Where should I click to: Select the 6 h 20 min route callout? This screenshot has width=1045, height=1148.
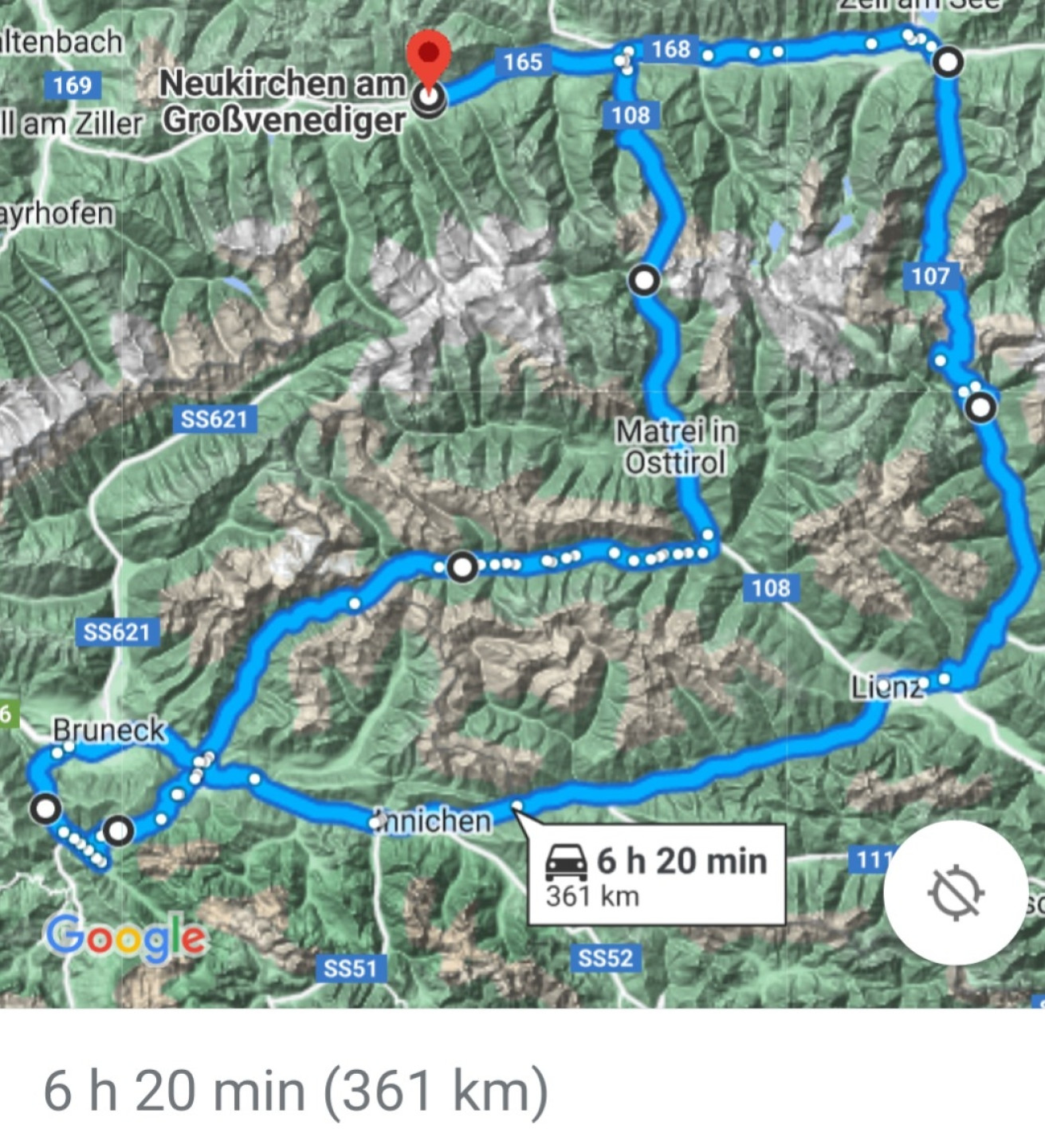[x=656, y=875]
